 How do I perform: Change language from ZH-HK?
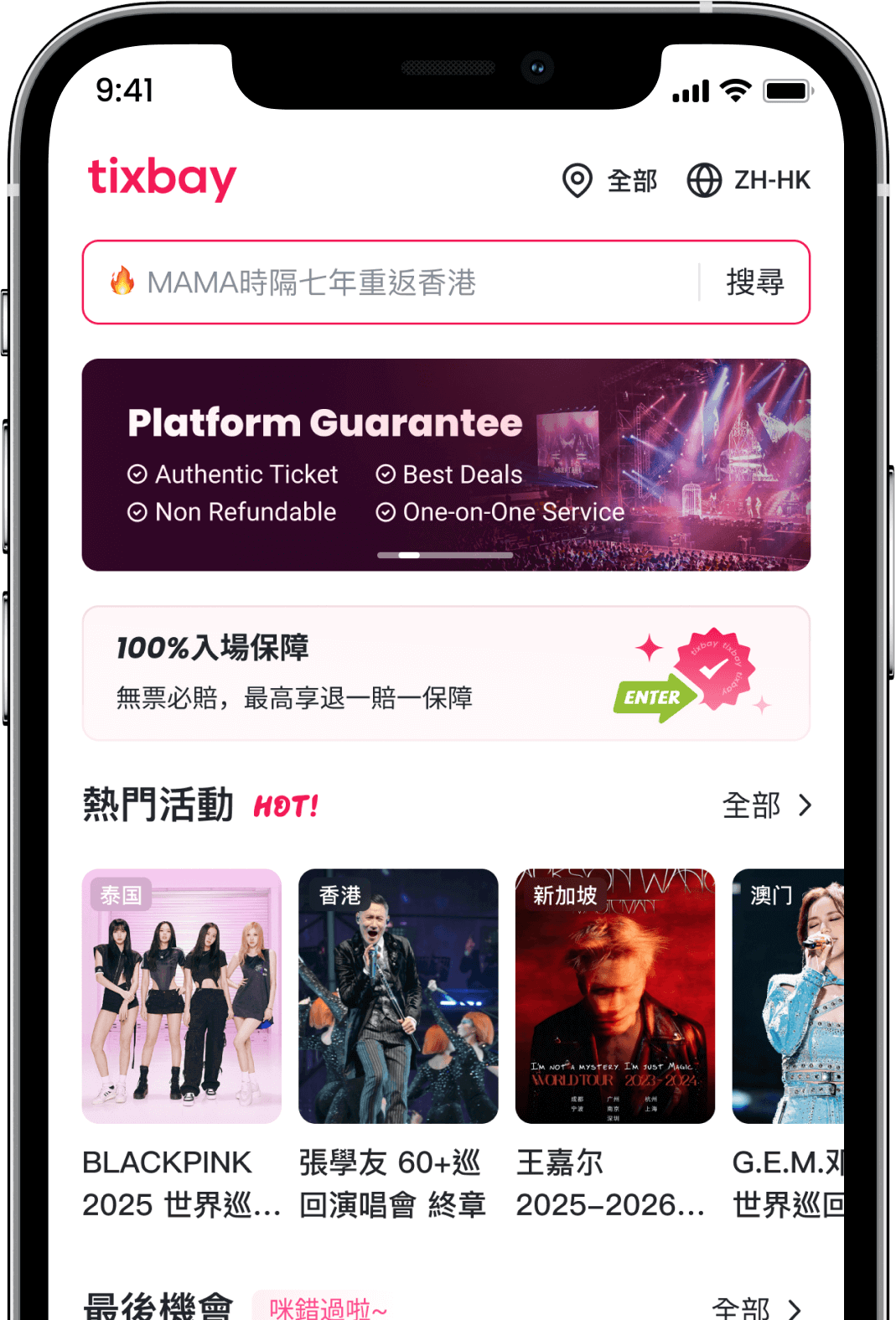(748, 180)
